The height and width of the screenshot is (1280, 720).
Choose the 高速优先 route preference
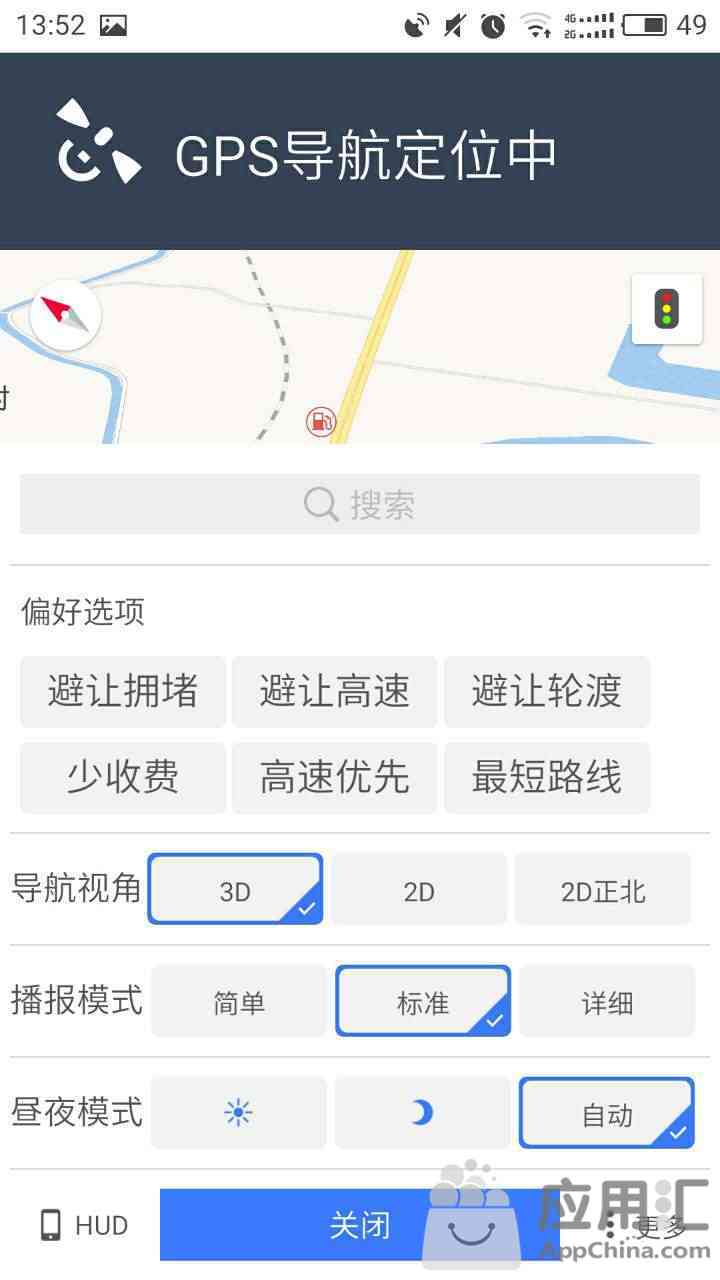(x=335, y=777)
